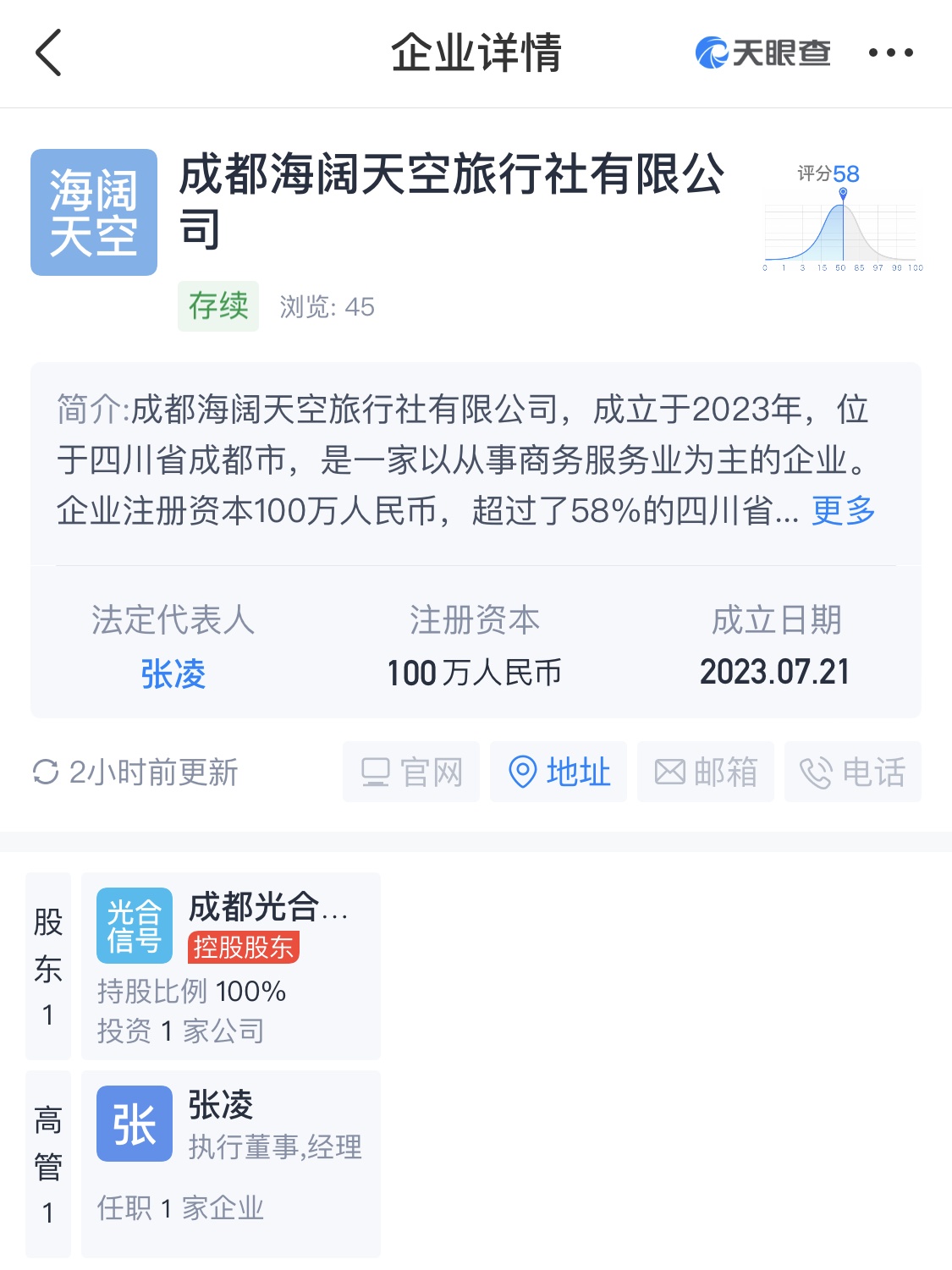Viewport: 952px width, 1270px height.
Task: Tap the 地址 address button
Action: 559,772
